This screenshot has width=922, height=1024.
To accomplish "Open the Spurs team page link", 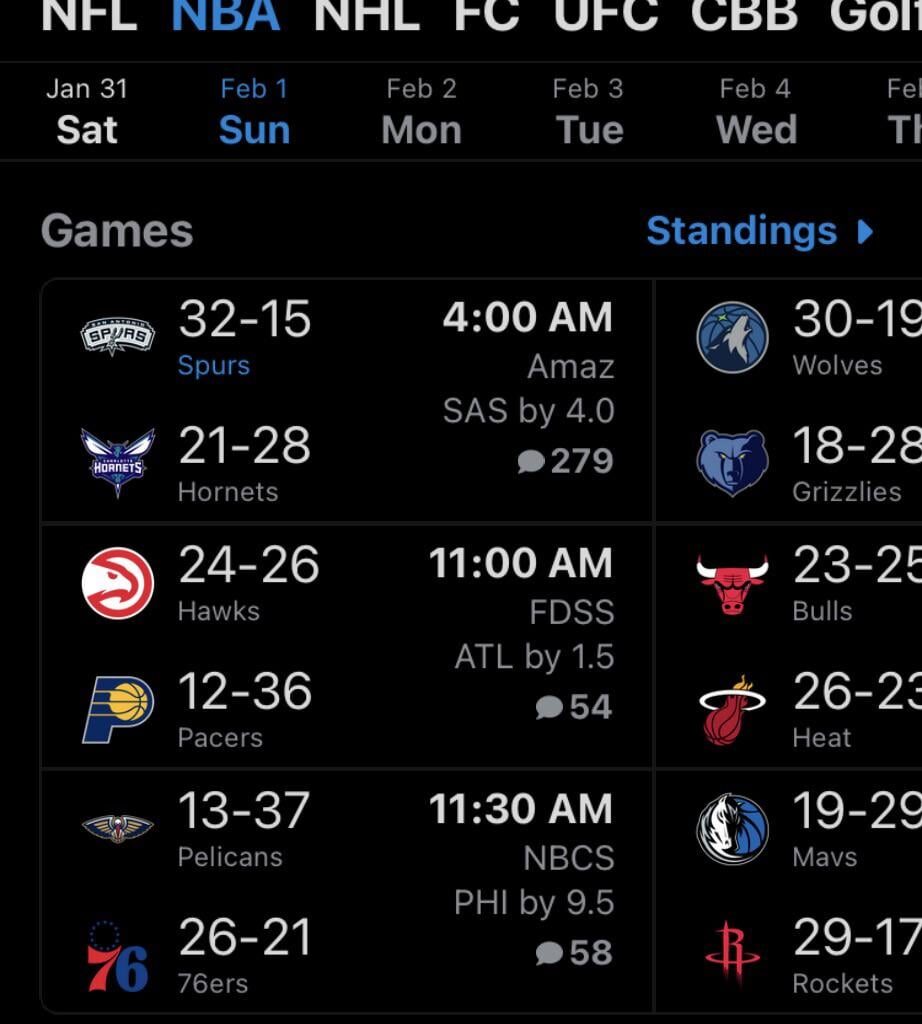I will pyautogui.click(x=213, y=365).
